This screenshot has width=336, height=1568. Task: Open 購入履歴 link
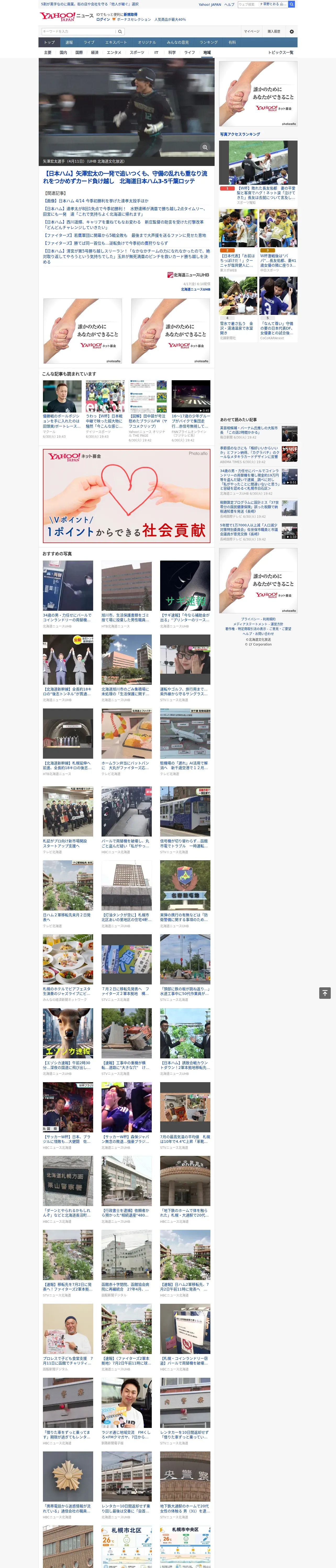[274, 31]
